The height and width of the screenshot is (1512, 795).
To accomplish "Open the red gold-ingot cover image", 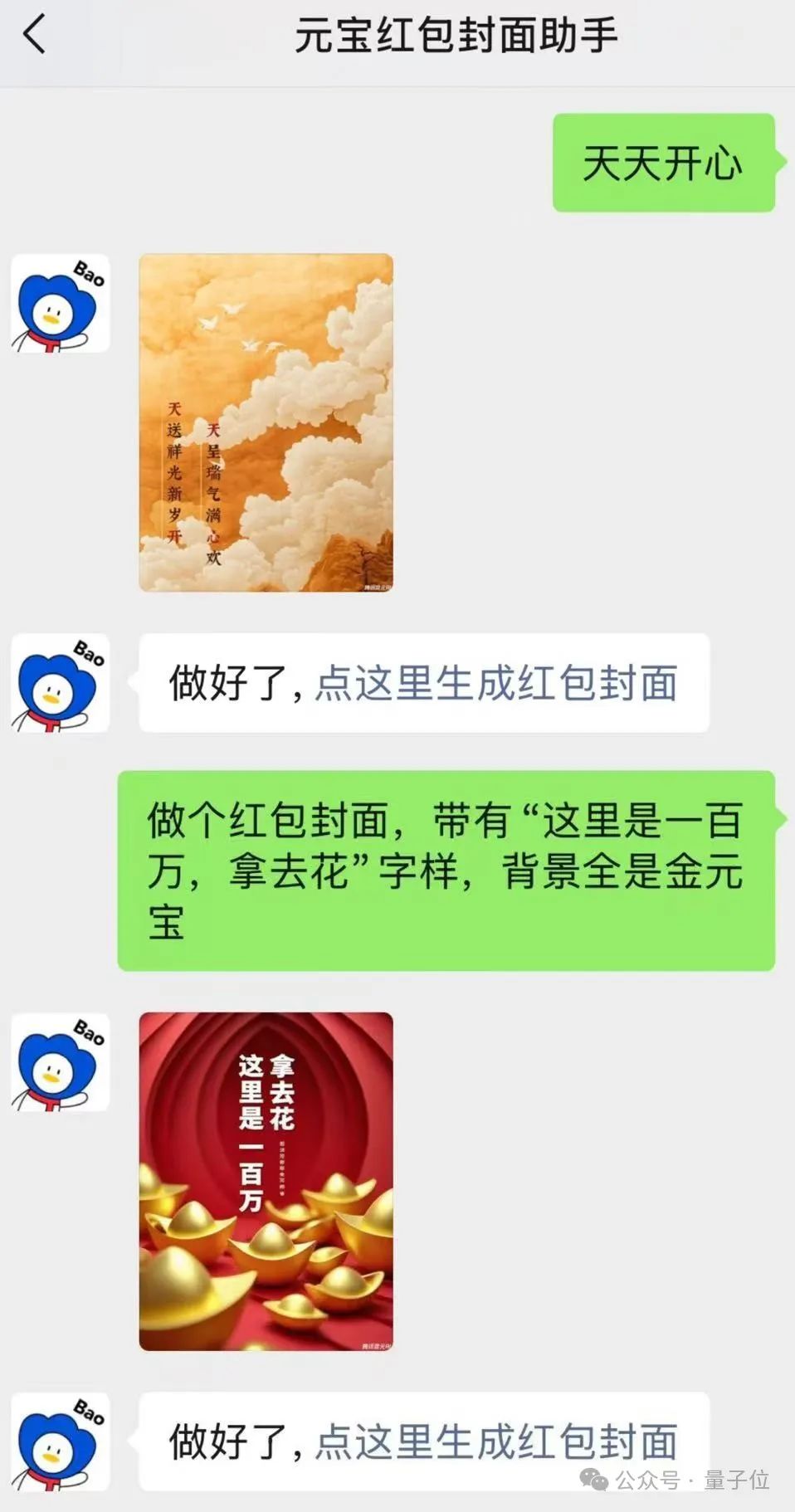I will [266, 1181].
